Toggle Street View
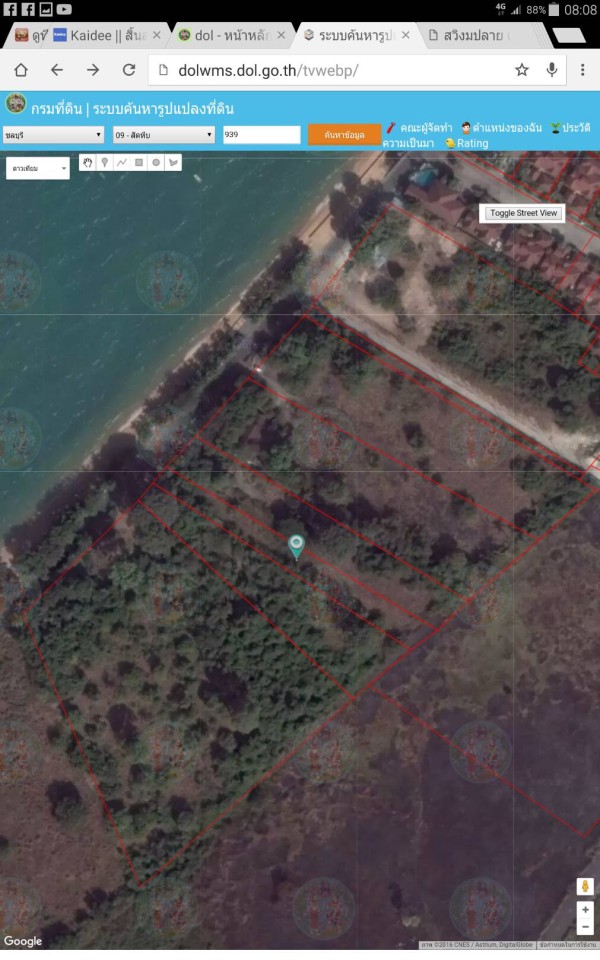The height and width of the screenshot is (960, 600). (x=524, y=213)
